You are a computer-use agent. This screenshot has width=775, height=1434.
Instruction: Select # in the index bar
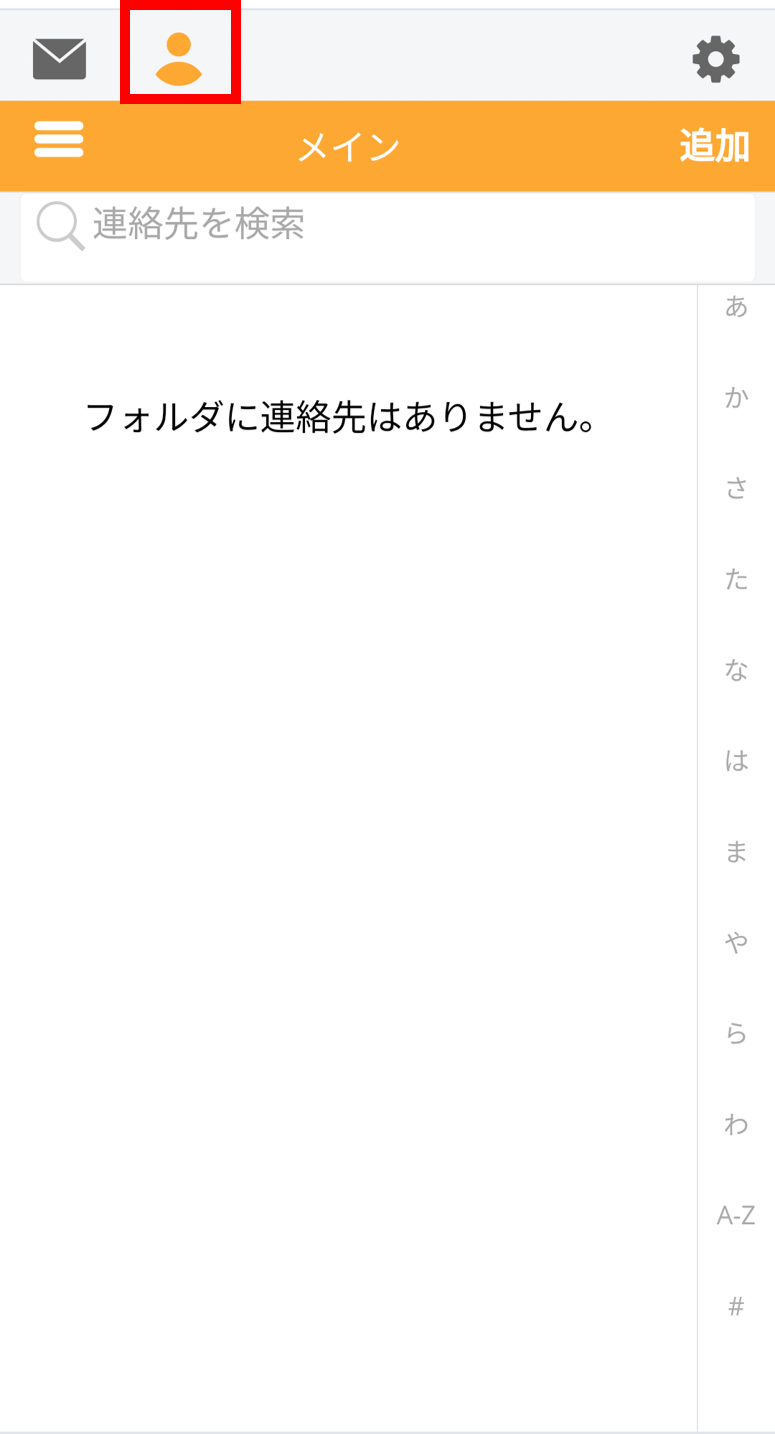pos(736,1306)
